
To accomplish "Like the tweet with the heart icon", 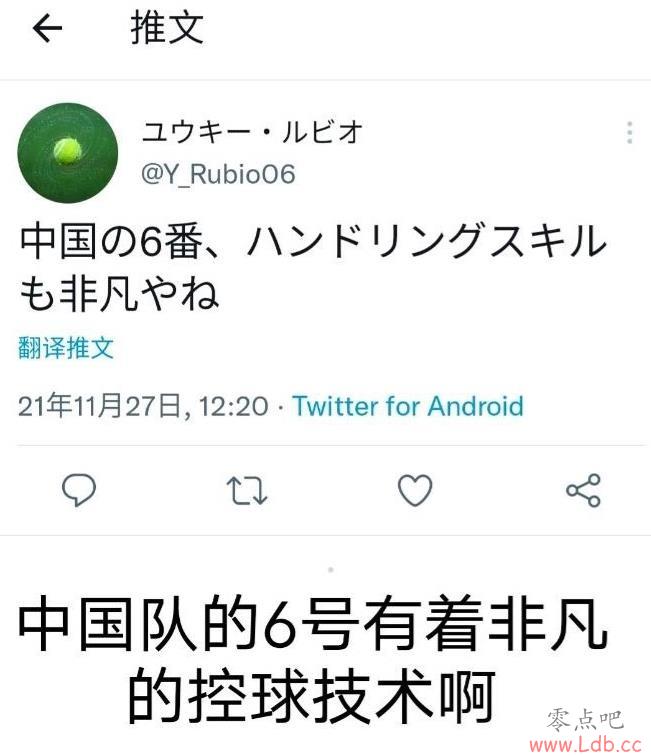I will coord(415,490).
